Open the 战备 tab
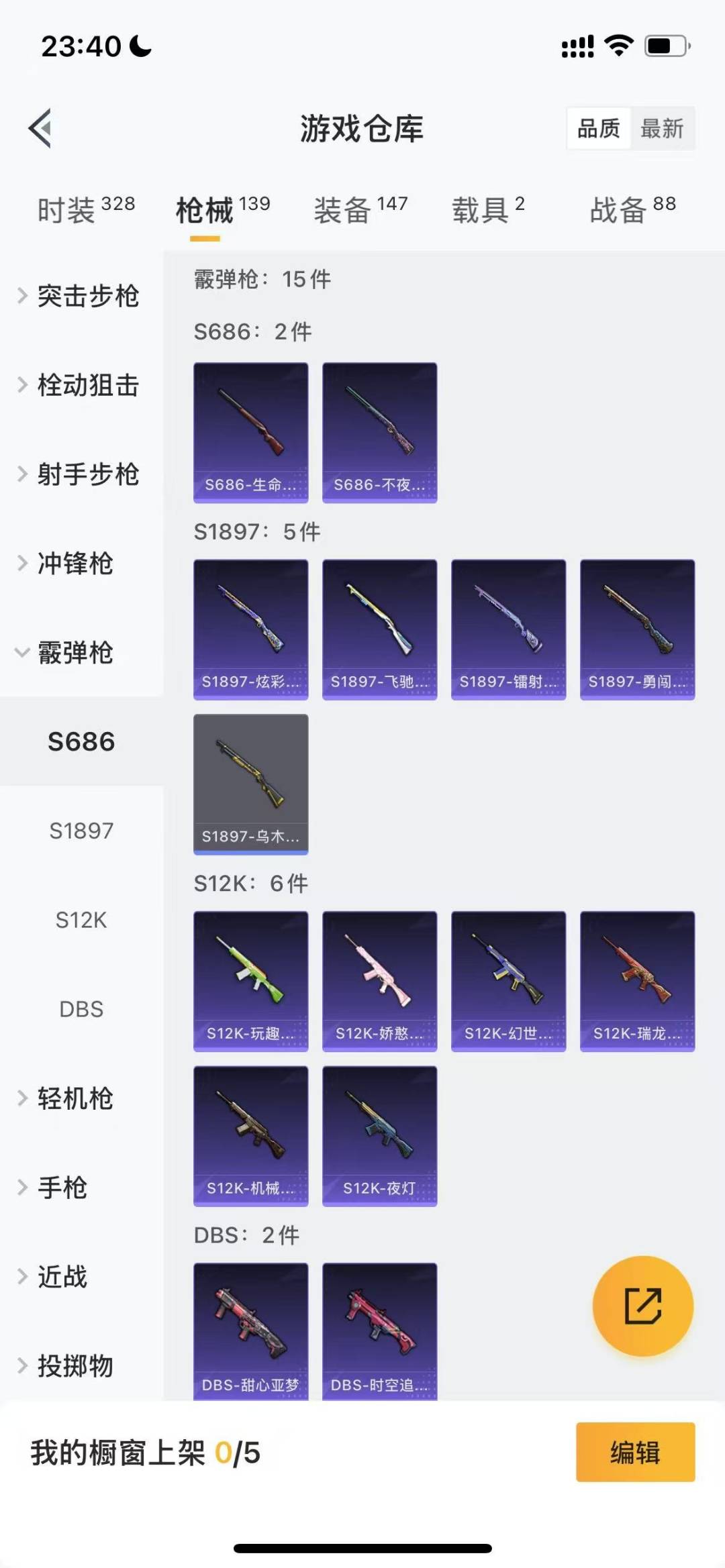725x1568 pixels. coord(632,209)
